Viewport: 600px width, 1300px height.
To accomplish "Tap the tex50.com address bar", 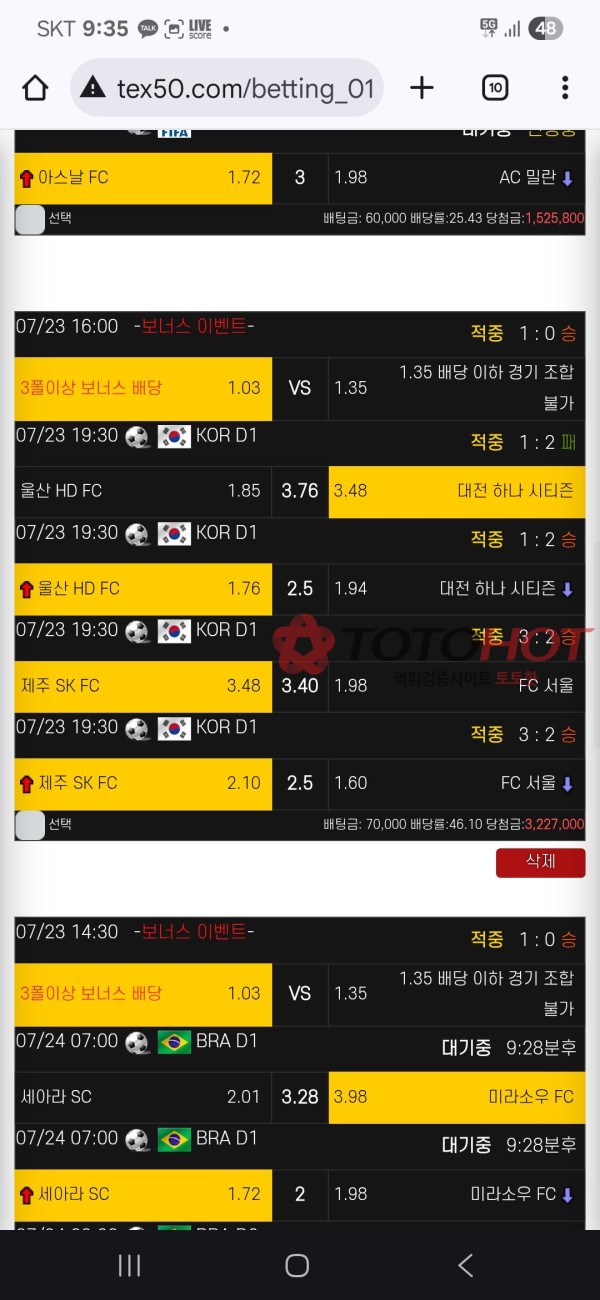I will [228, 88].
